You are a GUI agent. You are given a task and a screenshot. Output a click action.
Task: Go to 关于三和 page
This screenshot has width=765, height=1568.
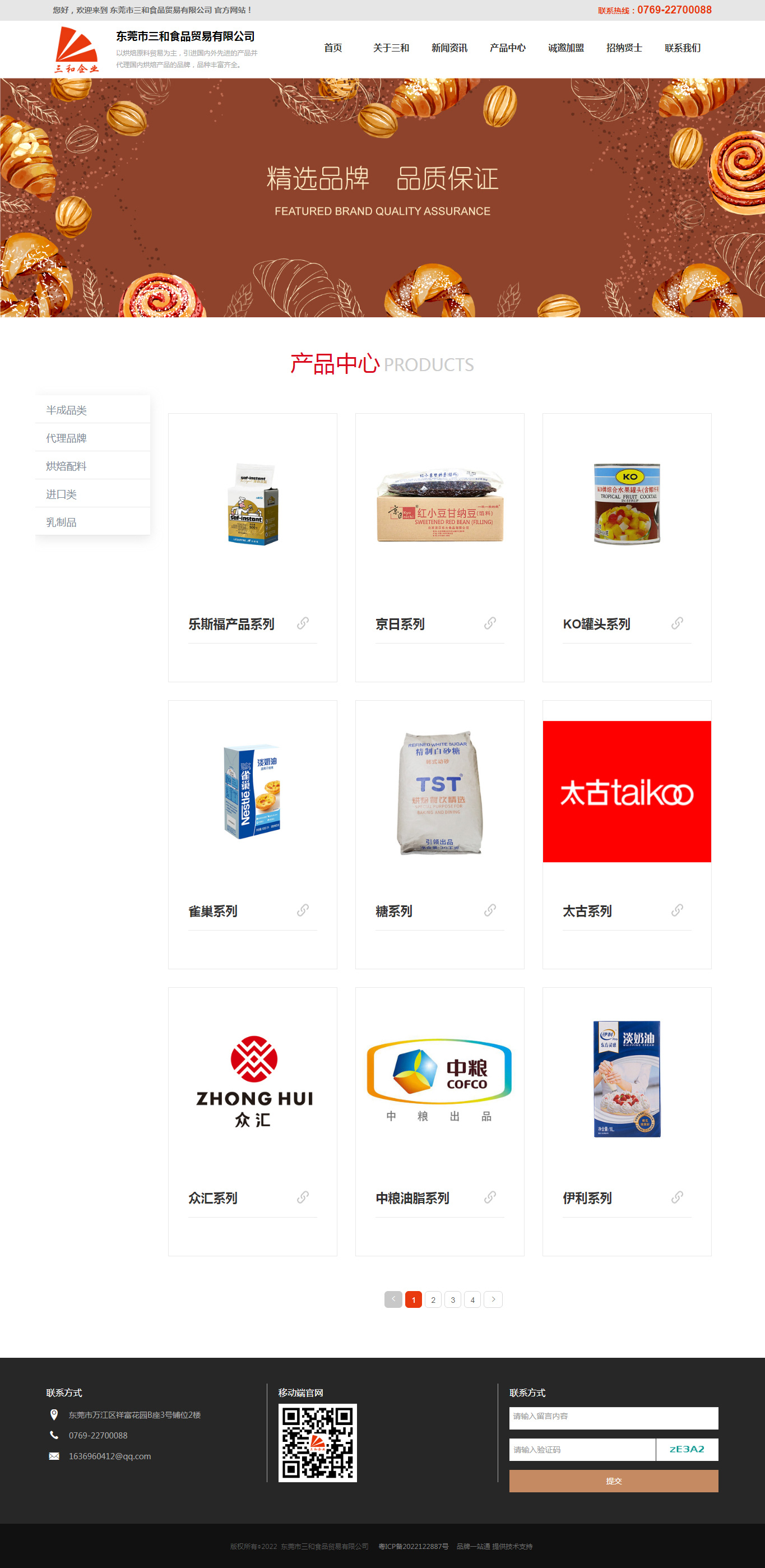(x=391, y=48)
